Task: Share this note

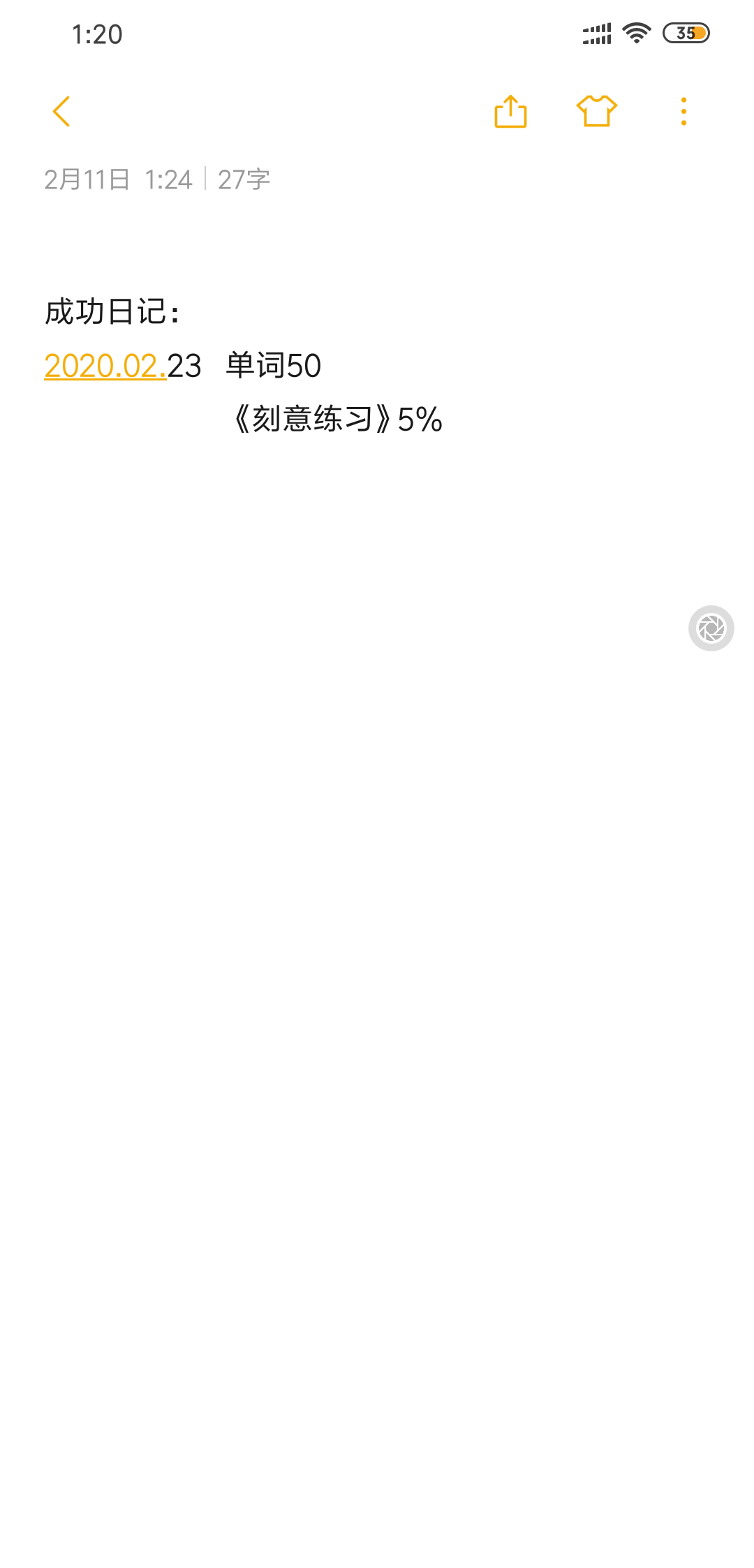Action: (x=510, y=112)
